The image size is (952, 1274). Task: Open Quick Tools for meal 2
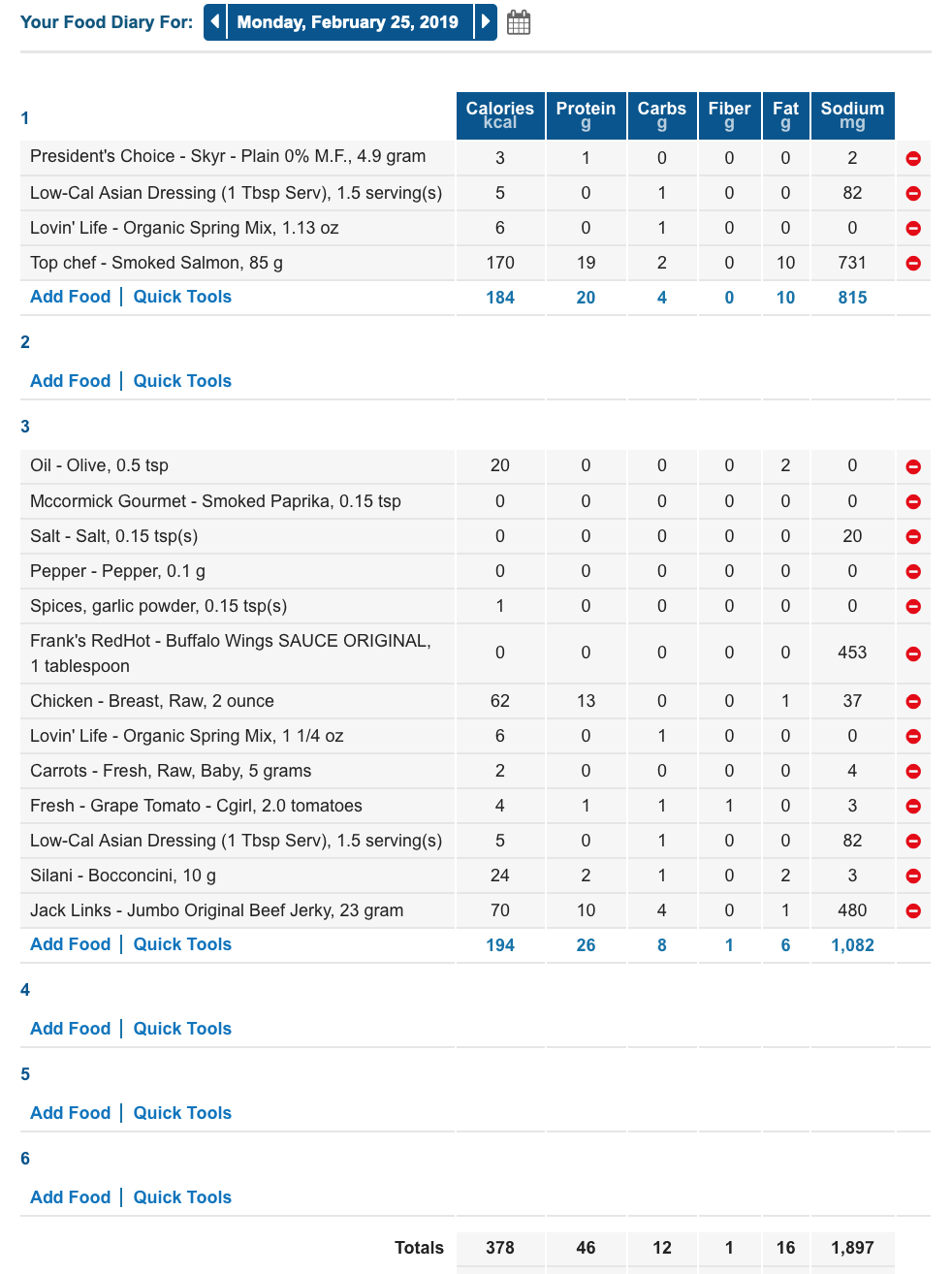click(182, 381)
